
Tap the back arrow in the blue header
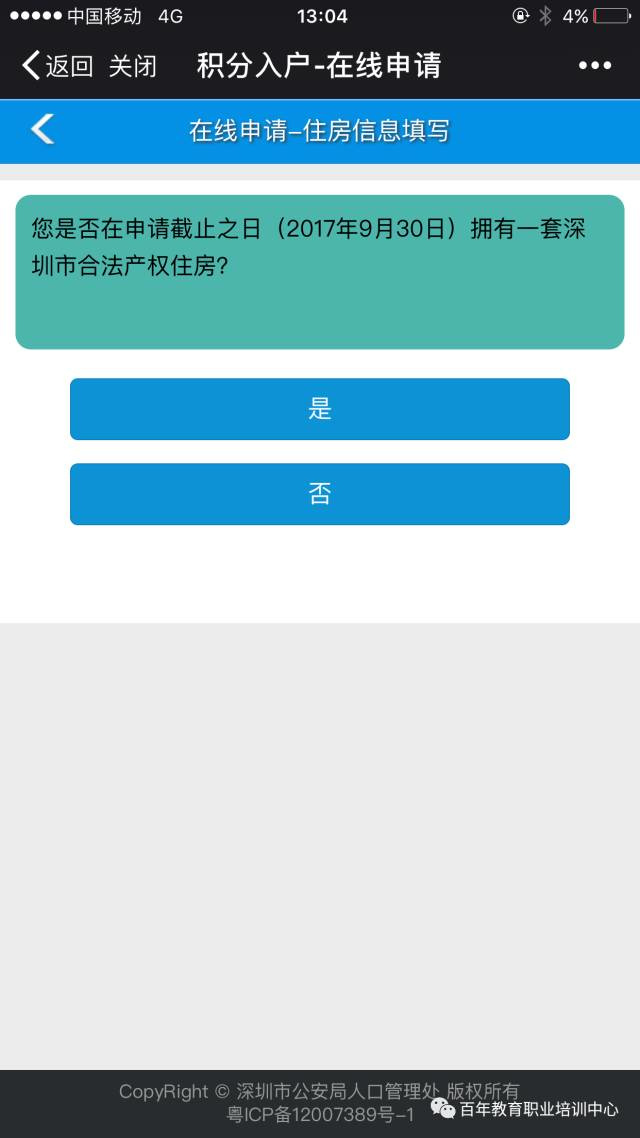(42, 129)
